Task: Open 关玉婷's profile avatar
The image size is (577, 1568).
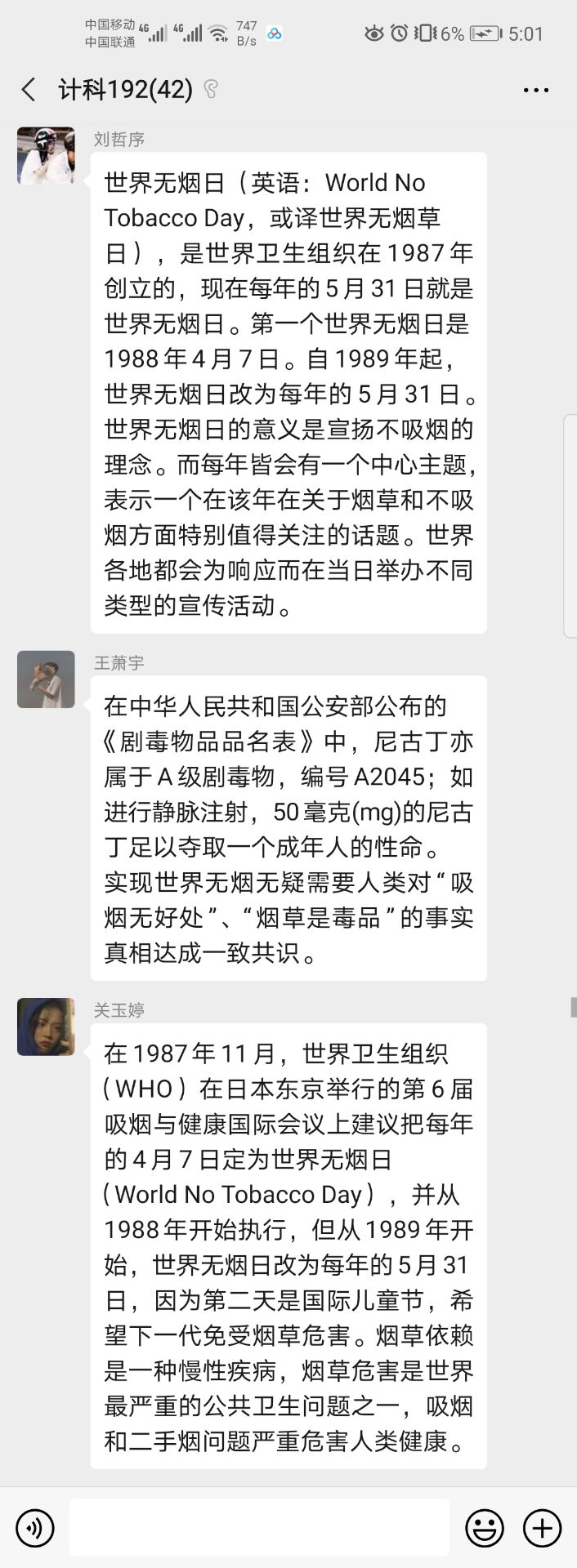Action: [x=46, y=1027]
